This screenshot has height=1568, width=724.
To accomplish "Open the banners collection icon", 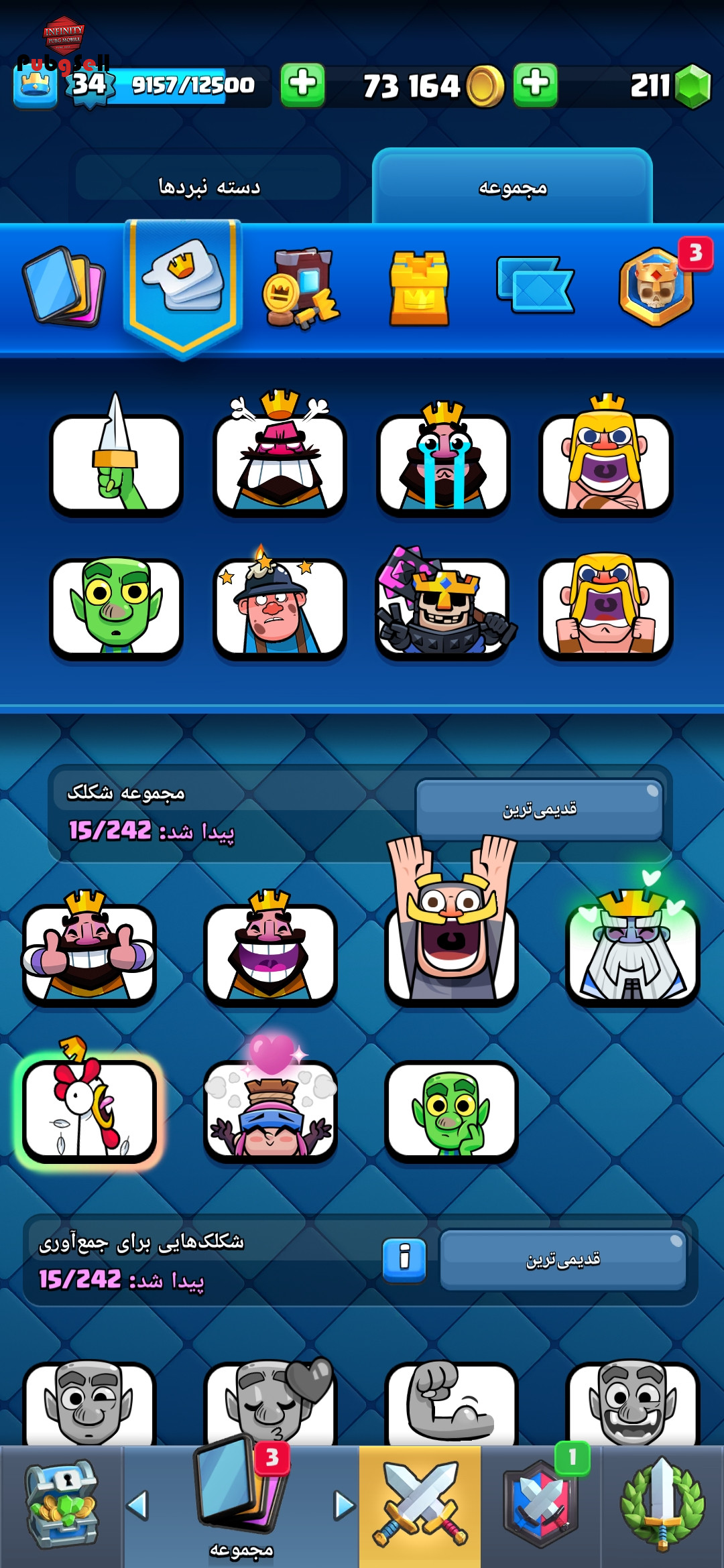I will tap(535, 285).
